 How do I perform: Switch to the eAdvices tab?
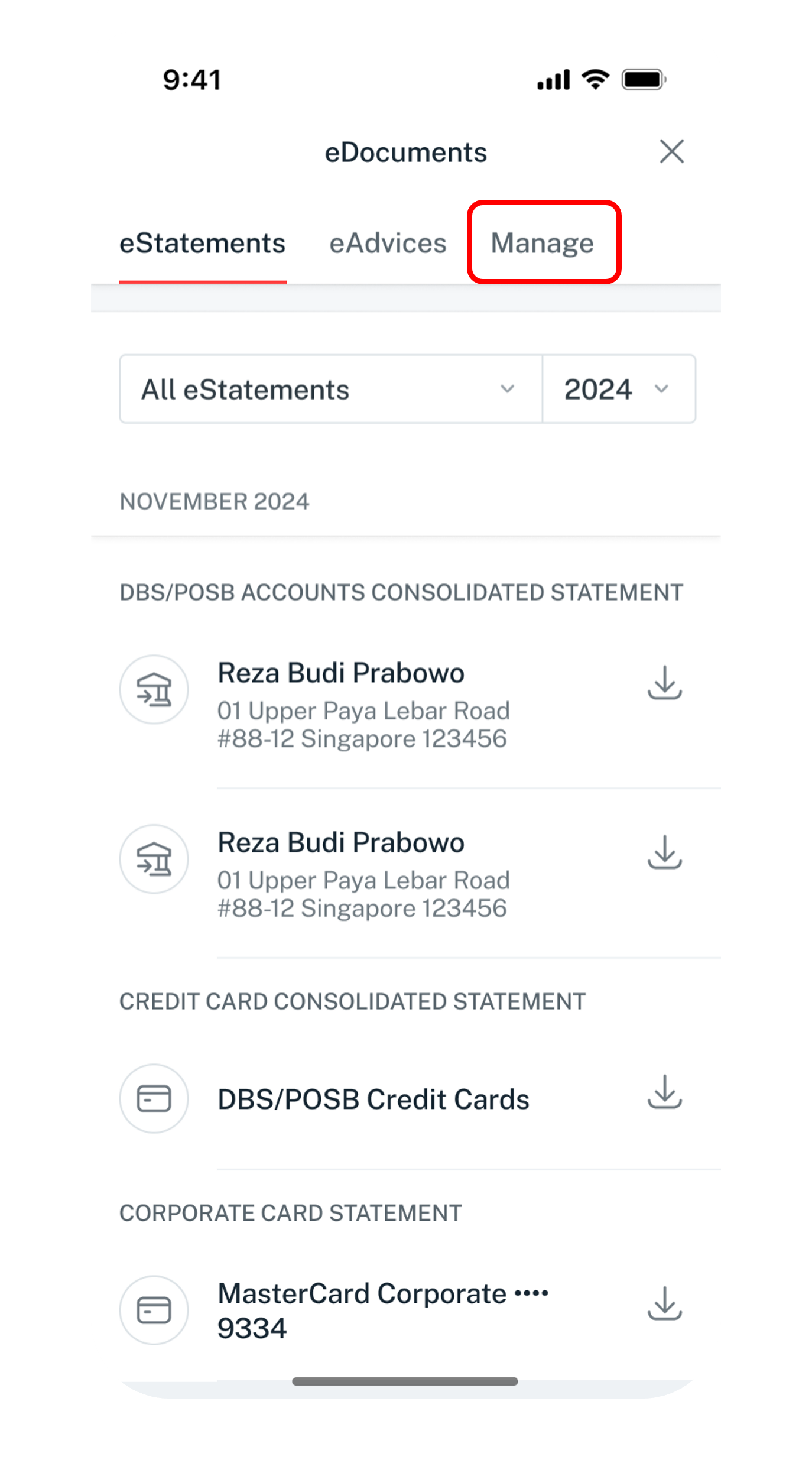pos(388,244)
